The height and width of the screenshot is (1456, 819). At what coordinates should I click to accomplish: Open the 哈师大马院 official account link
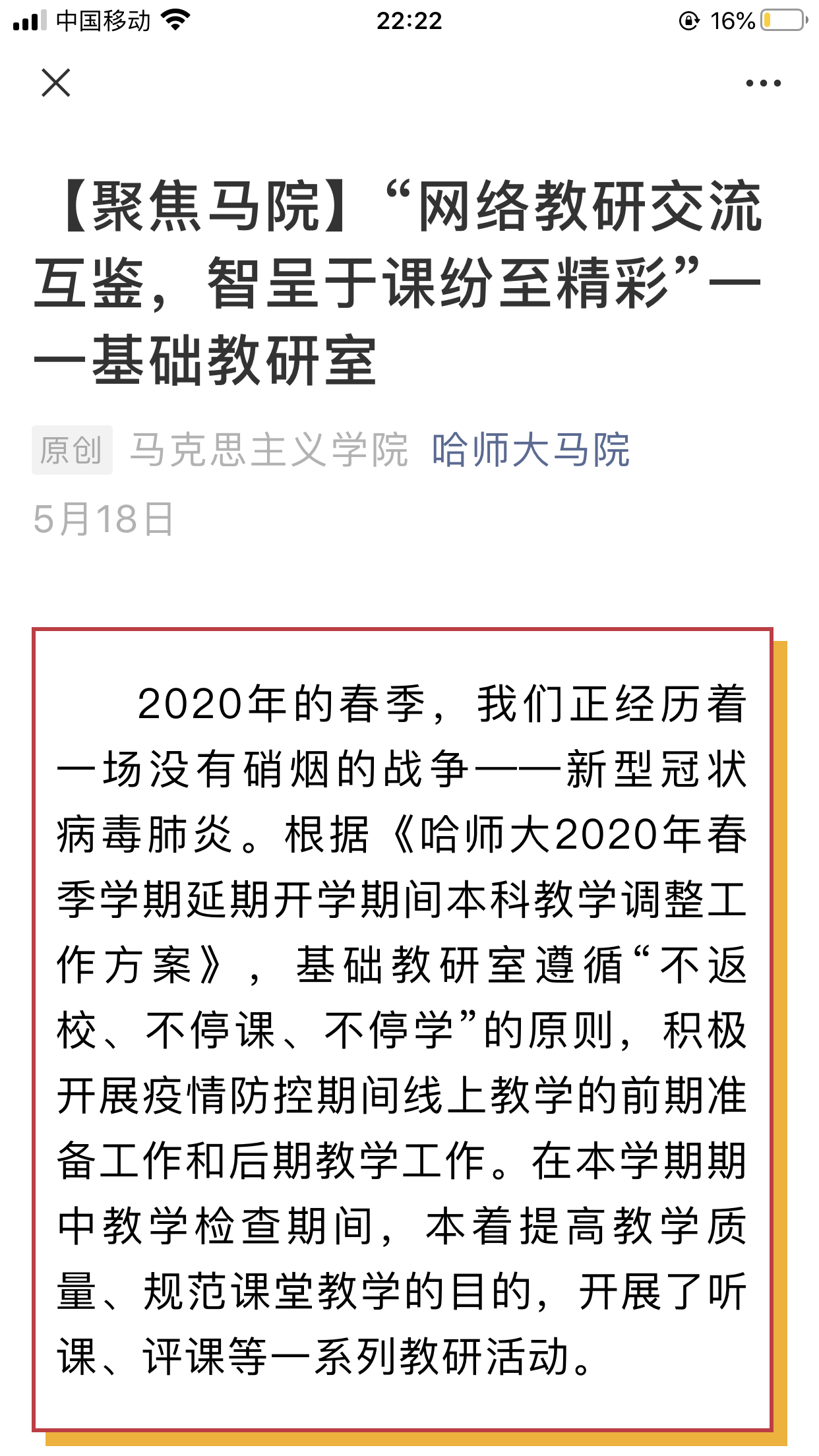(x=531, y=450)
